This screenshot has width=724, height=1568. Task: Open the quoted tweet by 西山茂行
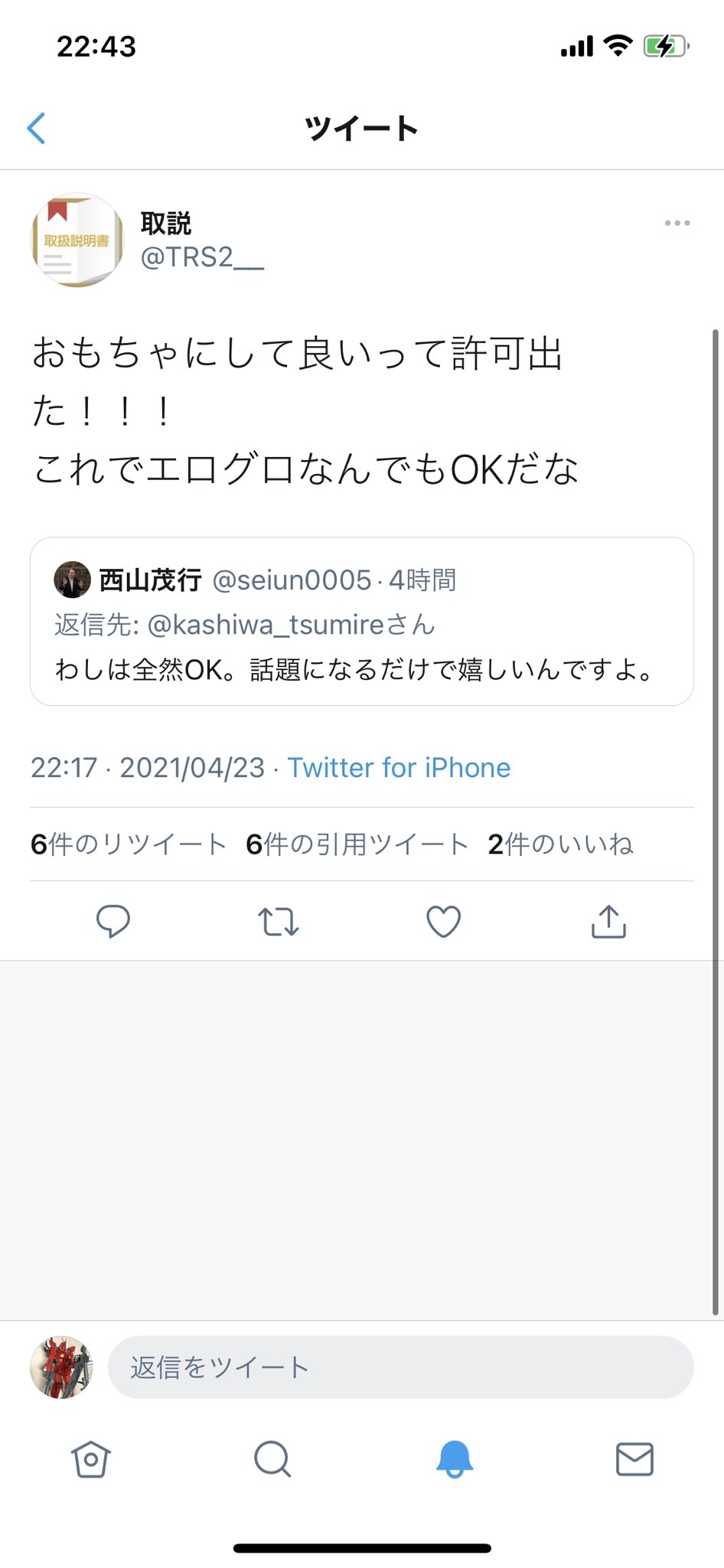tap(362, 622)
